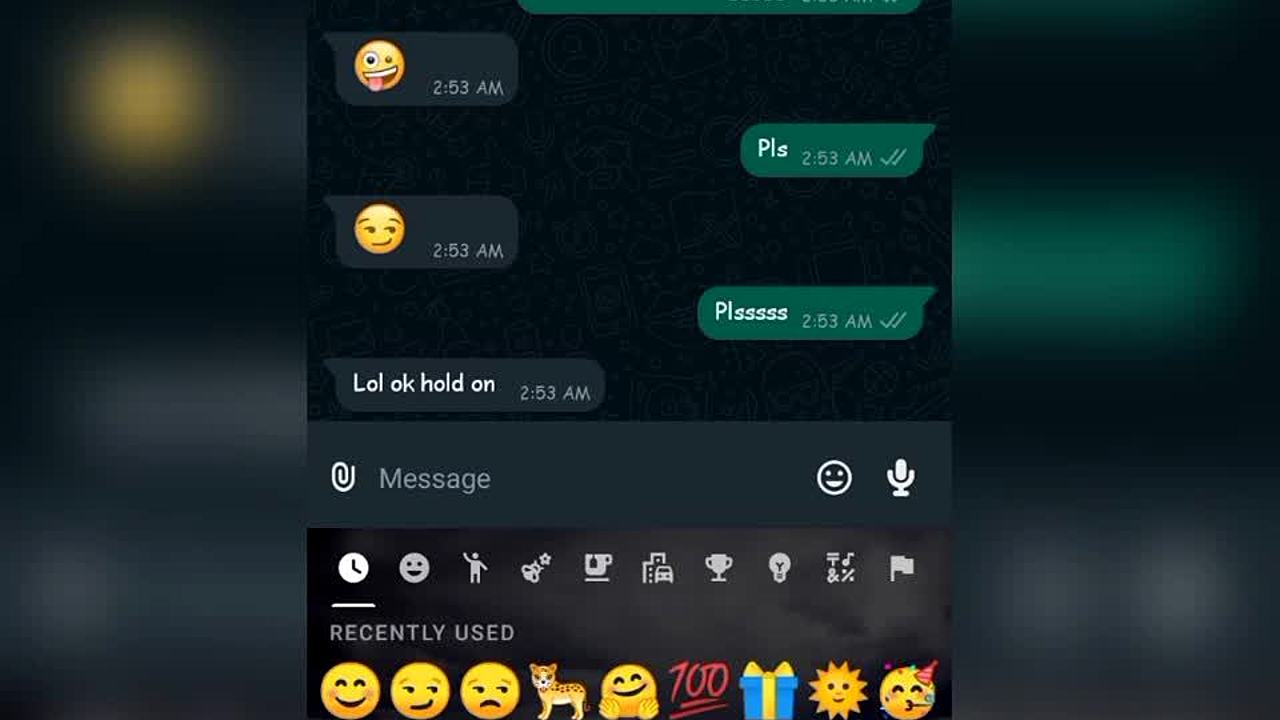
Task: Insert the partying face emoji
Action: 908,690
